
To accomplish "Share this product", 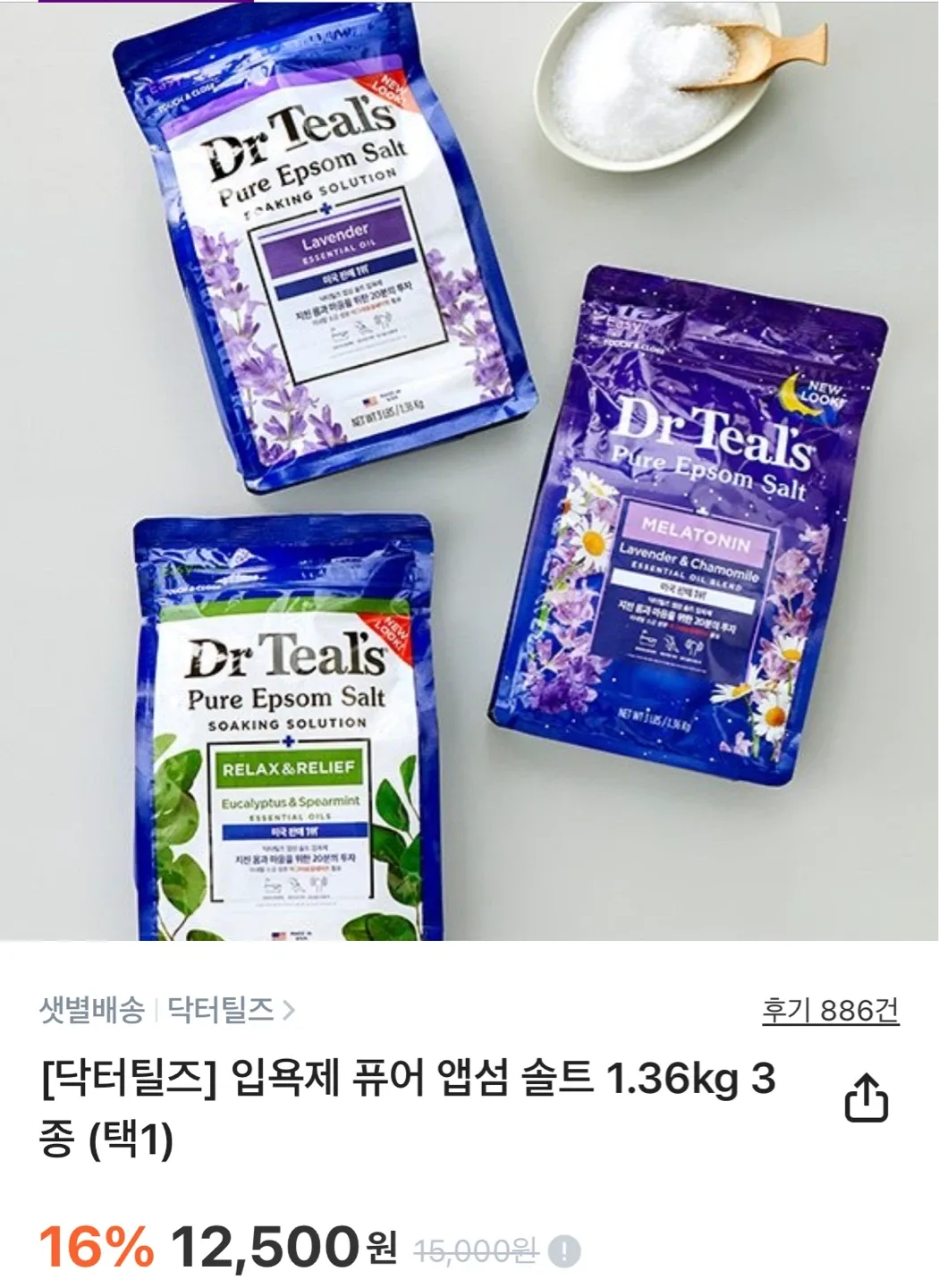I will pyautogui.click(x=867, y=1098).
